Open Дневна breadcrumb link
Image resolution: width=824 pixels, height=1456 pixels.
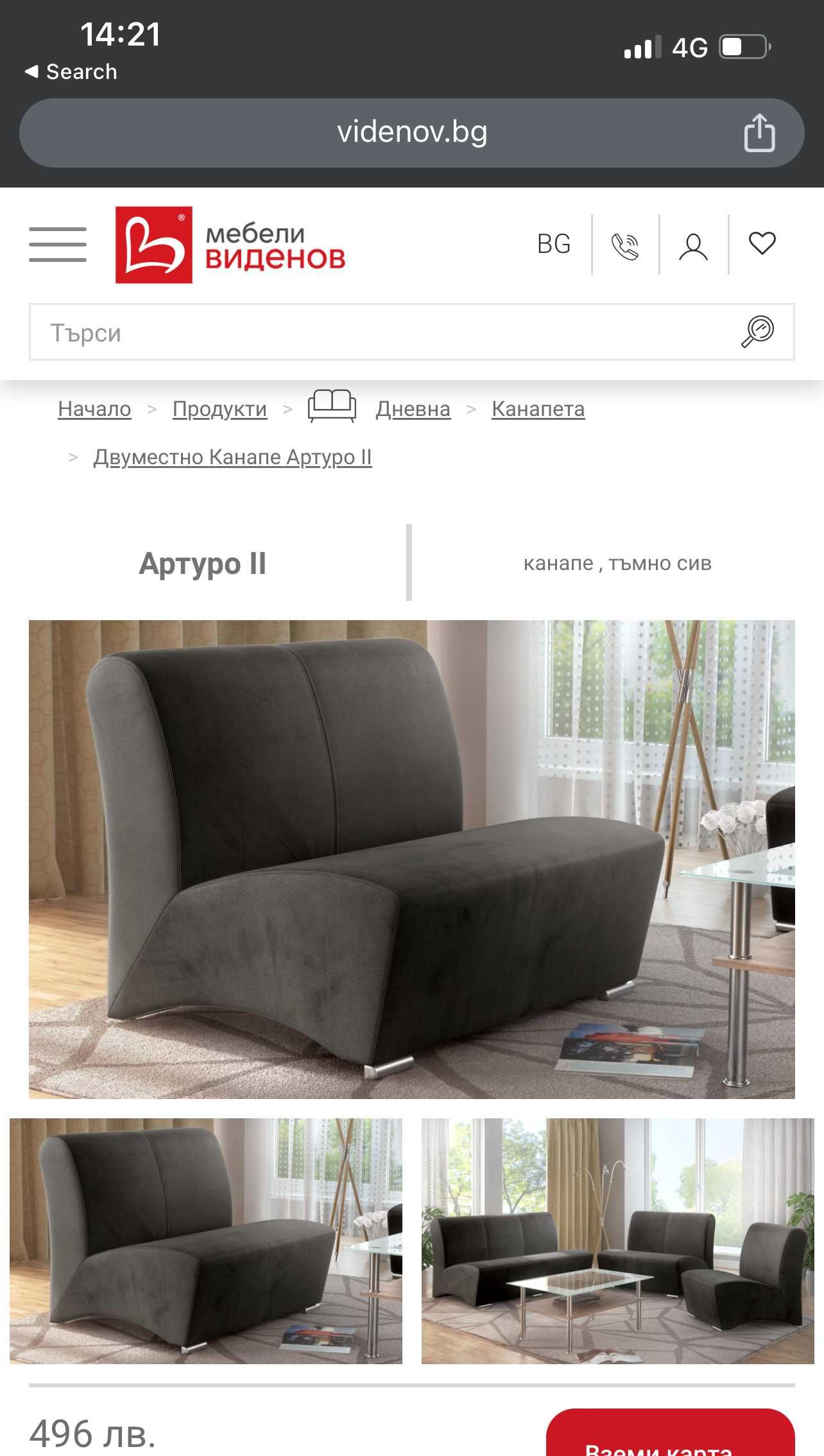pyautogui.click(x=413, y=409)
